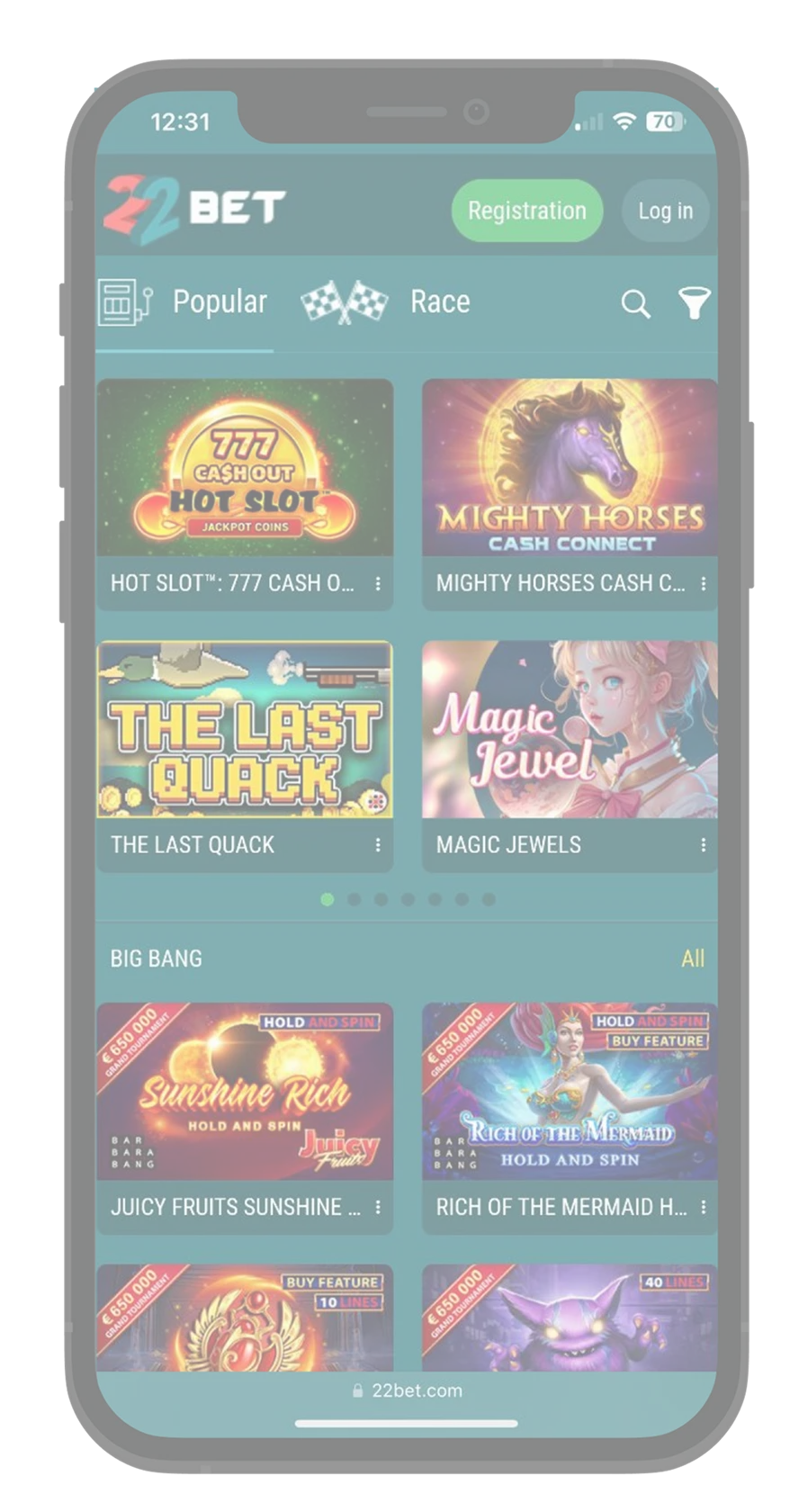This screenshot has height=1512, width=808.
Task: Open Hot Slot 777 Cash Out game
Action: [x=245, y=468]
